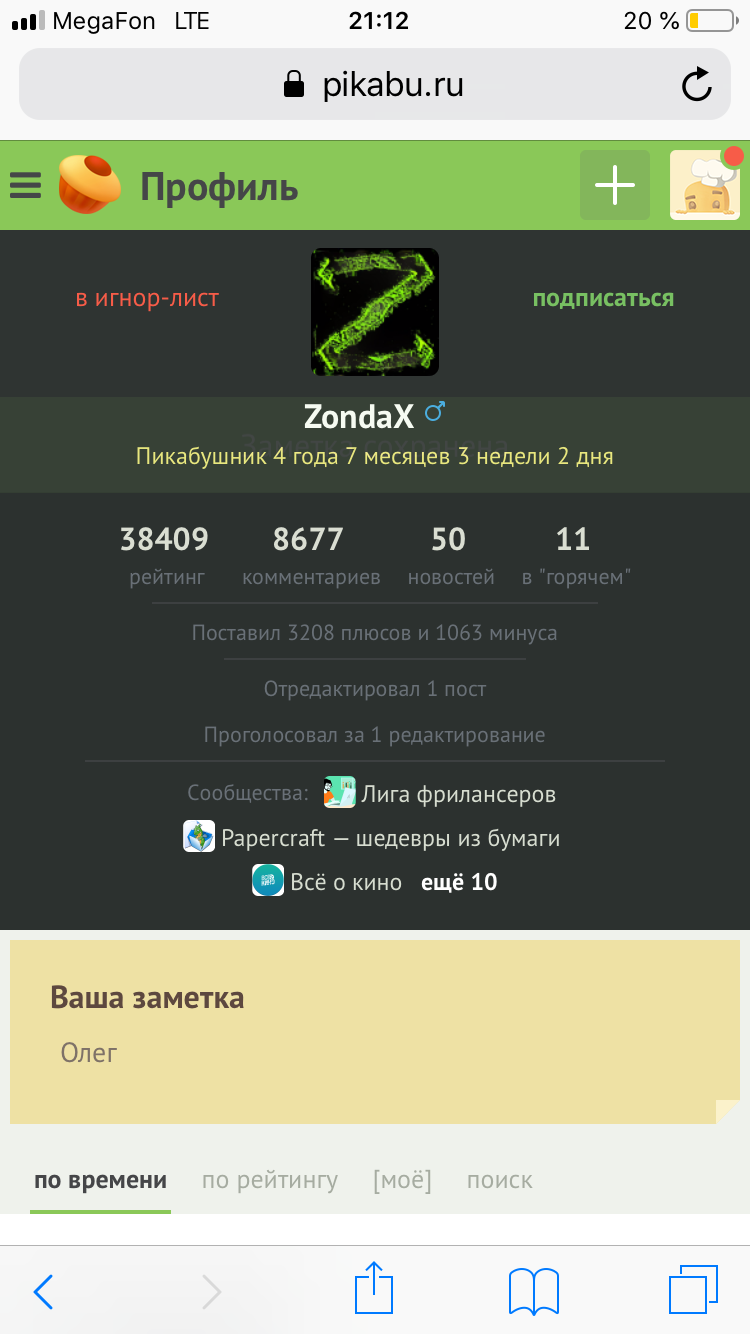Show ещё 10 communities
Viewport: 750px width, 1334px height.
coord(459,882)
